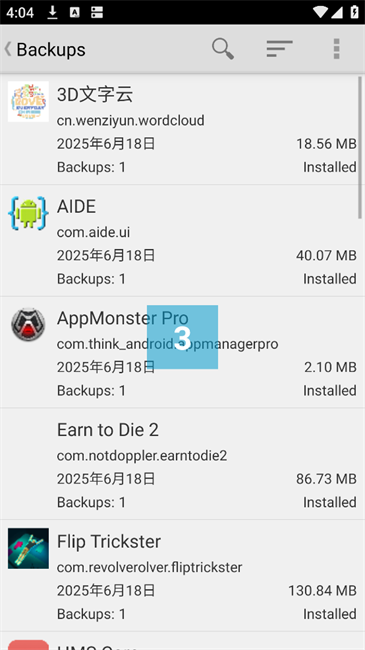Open the search magnifier icon
The image size is (365, 650).
pos(223,49)
